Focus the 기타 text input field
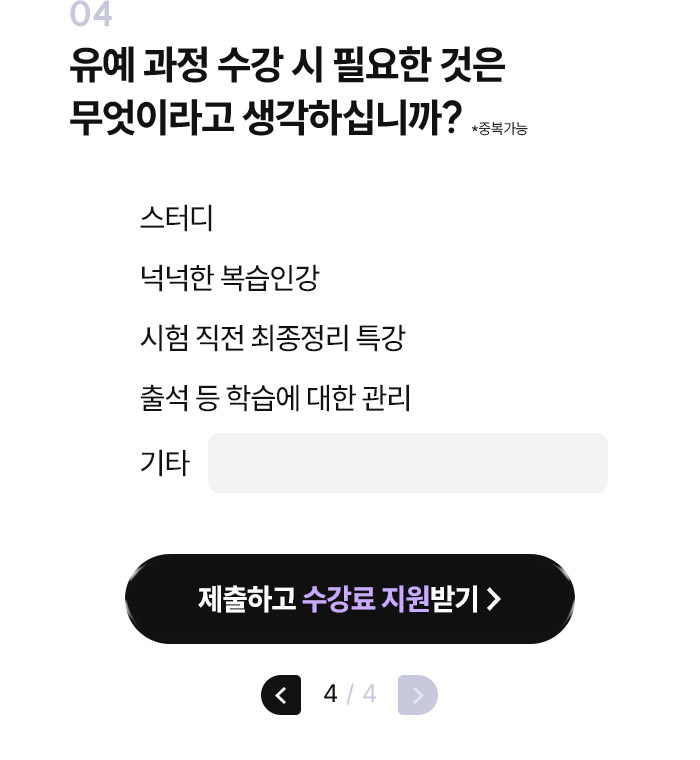This screenshot has height=760, width=700. [x=407, y=463]
